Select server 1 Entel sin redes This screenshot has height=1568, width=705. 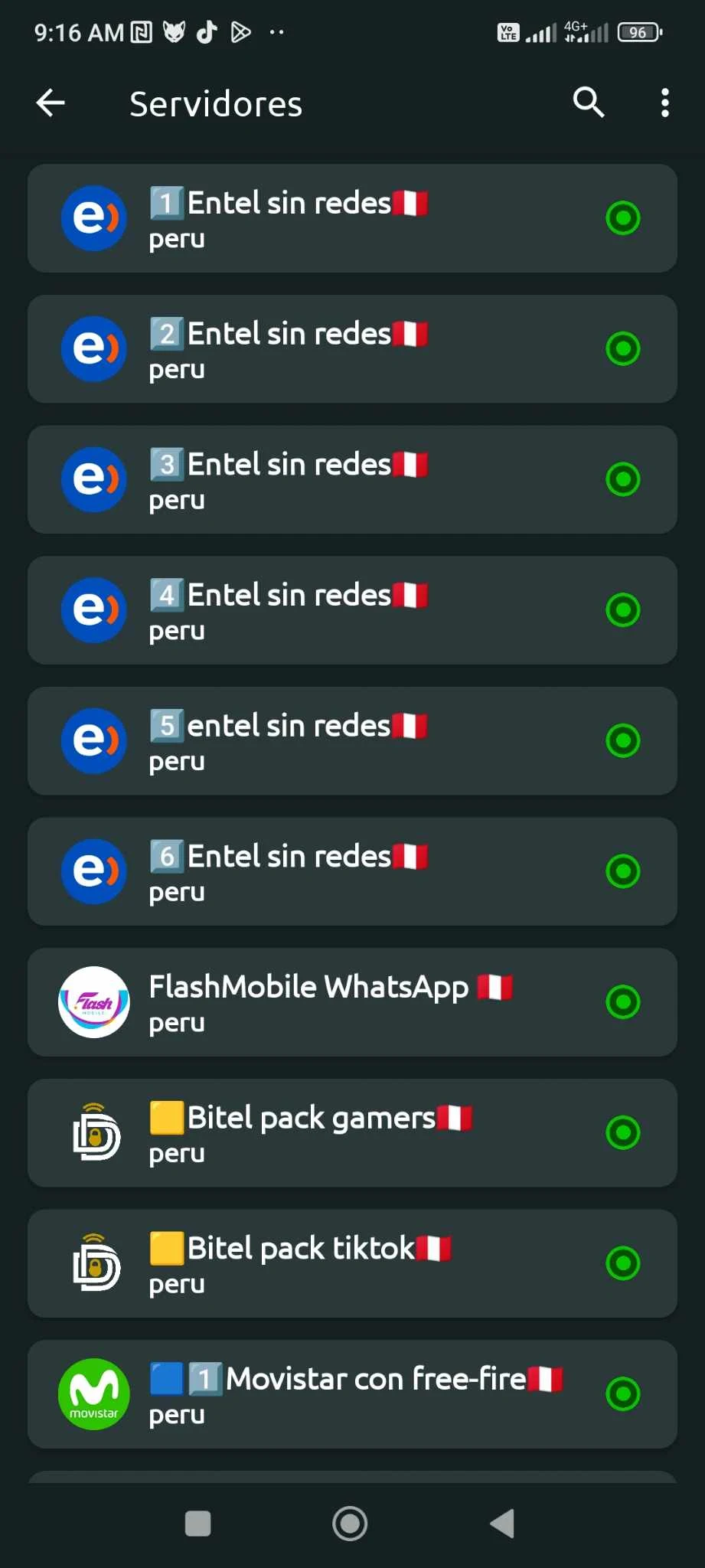tap(352, 218)
